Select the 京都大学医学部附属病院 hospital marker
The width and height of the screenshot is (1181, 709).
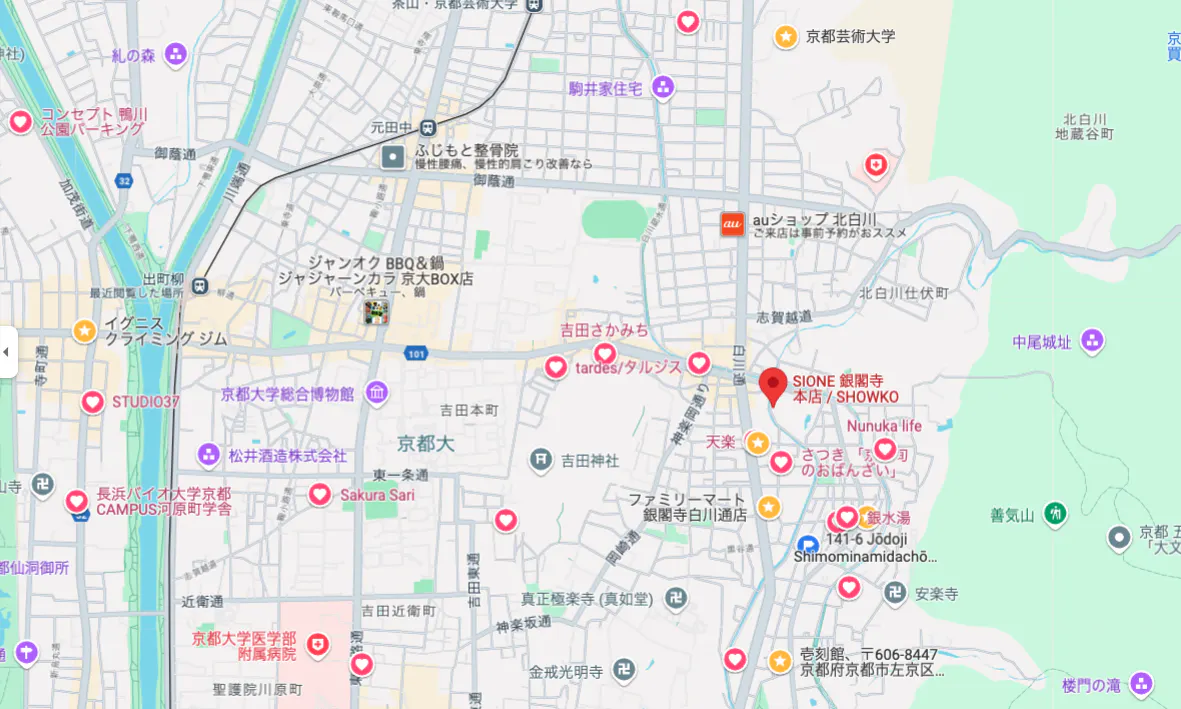318,645
